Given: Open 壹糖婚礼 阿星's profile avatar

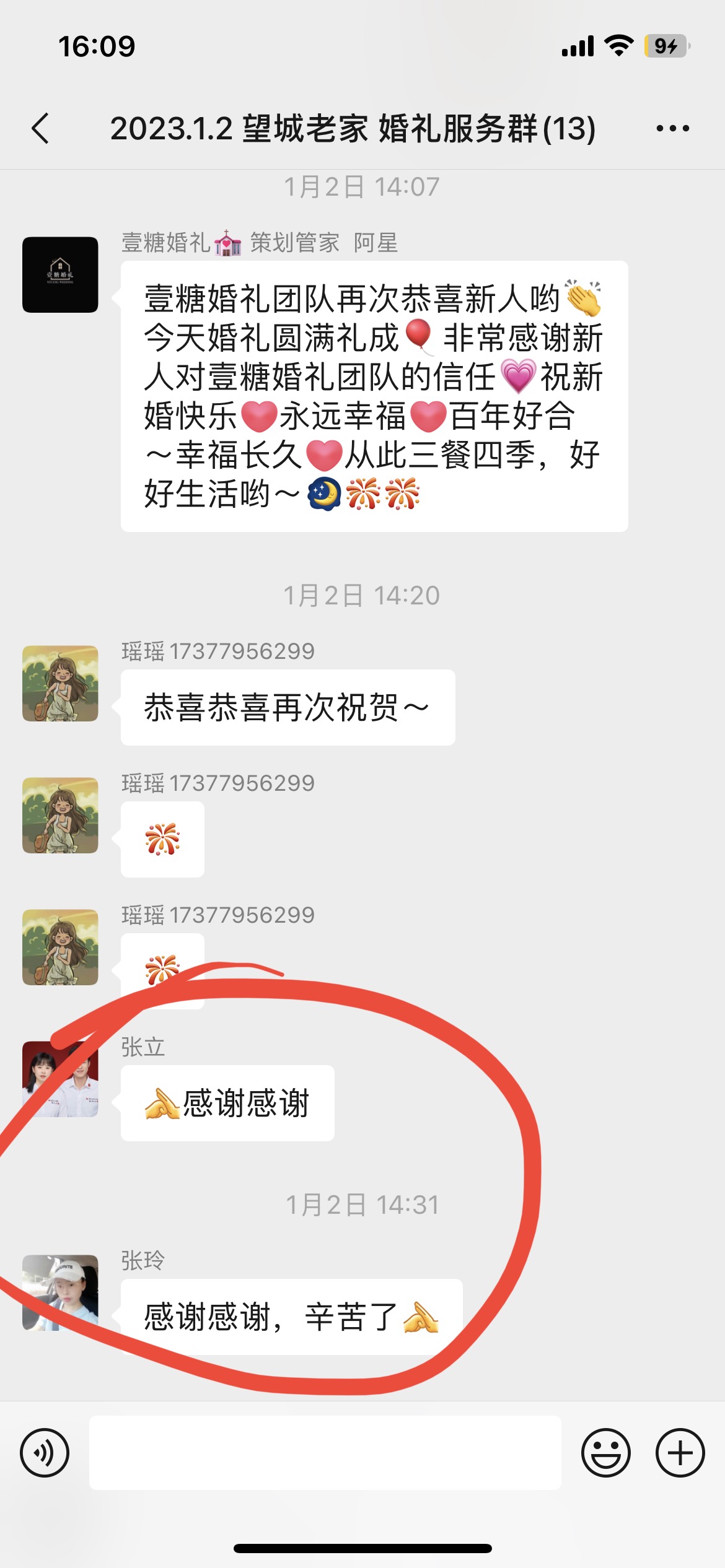Looking at the screenshot, I should pyautogui.click(x=60, y=274).
